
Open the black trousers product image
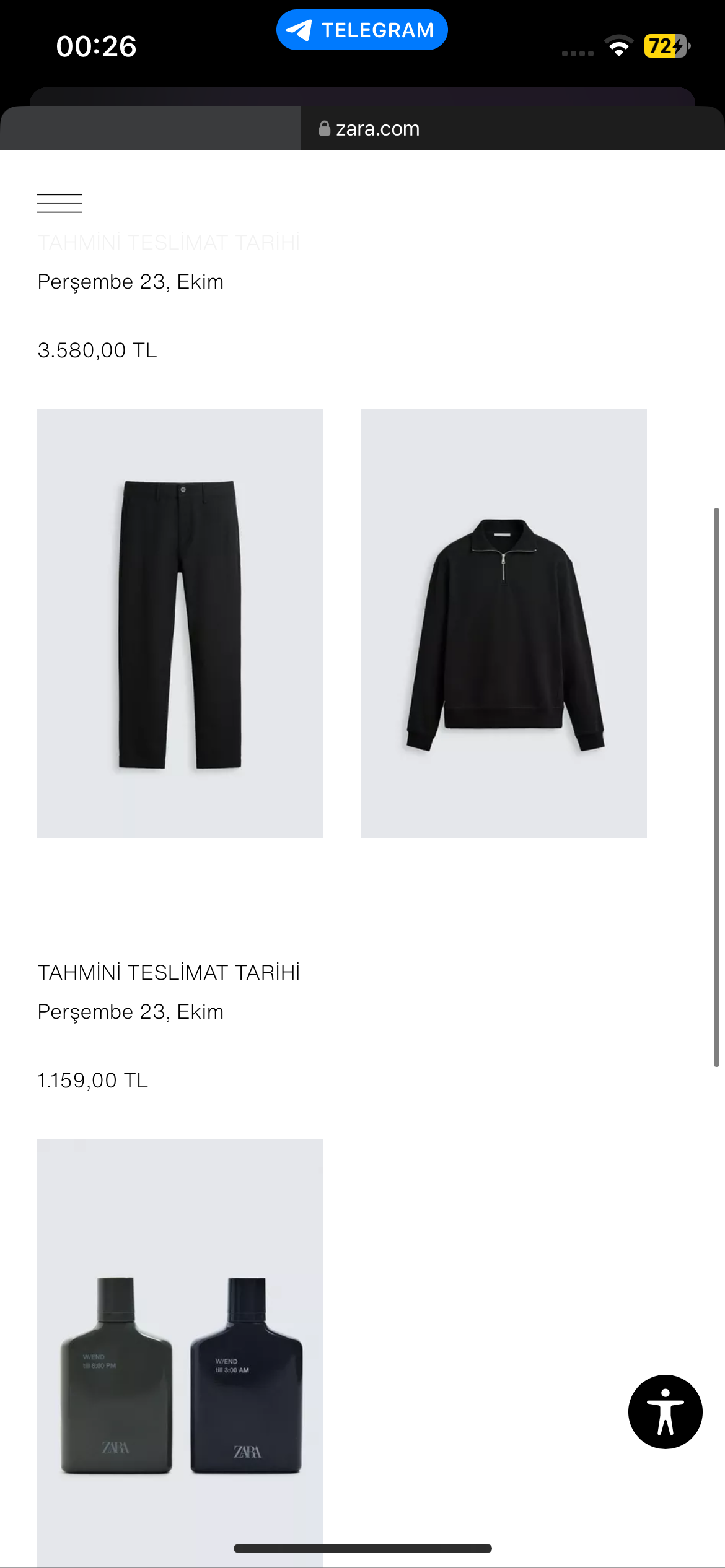point(180,624)
